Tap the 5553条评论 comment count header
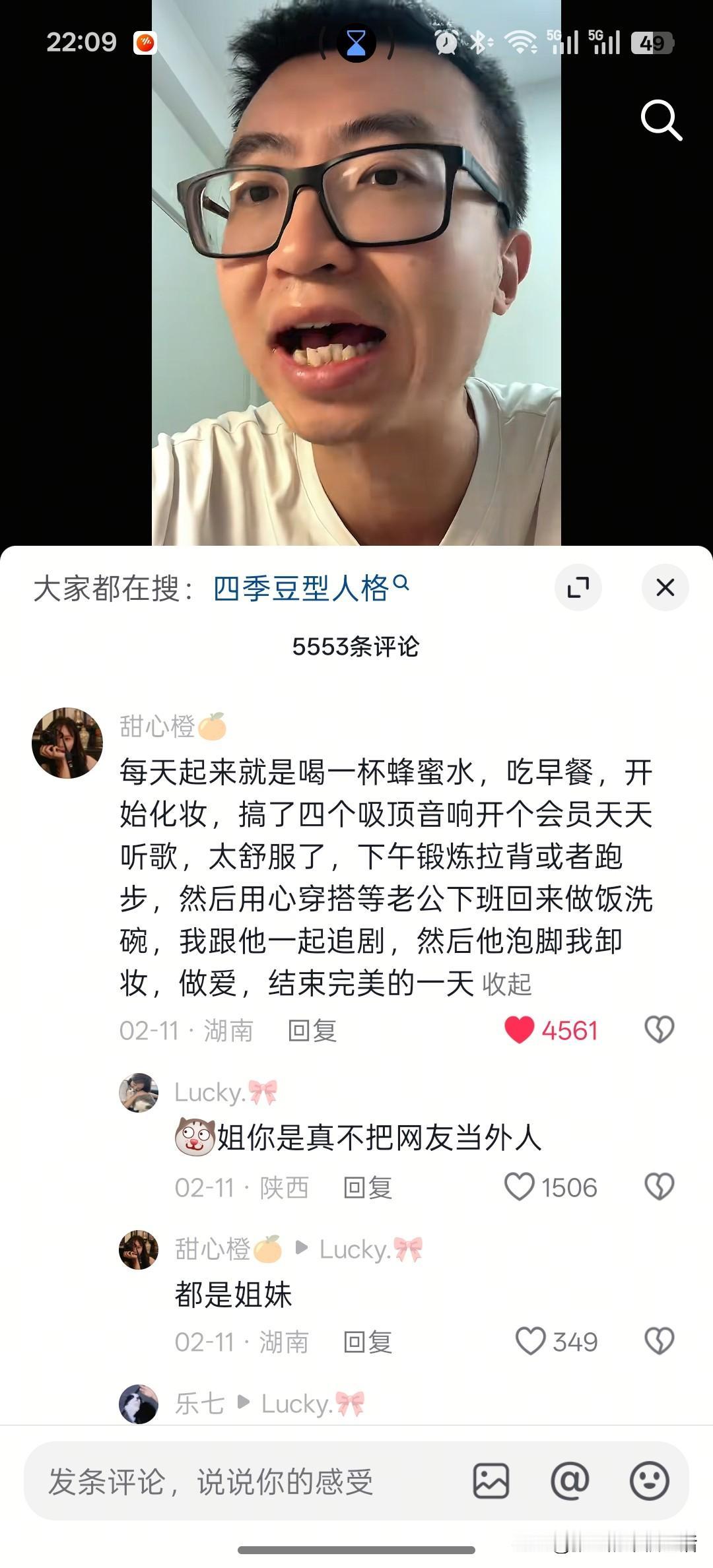This screenshot has height=1568, width=713. click(356, 647)
